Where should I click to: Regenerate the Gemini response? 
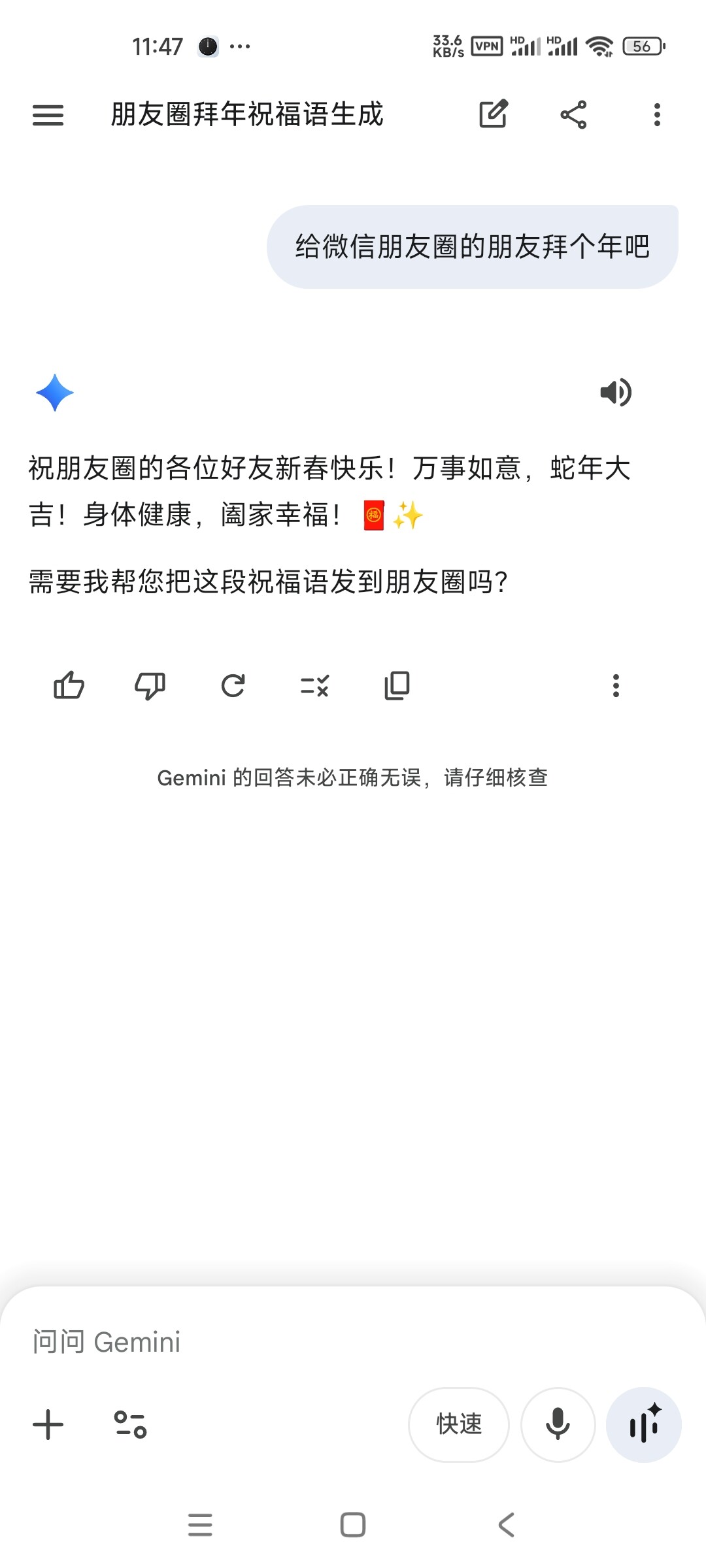(x=233, y=685)
